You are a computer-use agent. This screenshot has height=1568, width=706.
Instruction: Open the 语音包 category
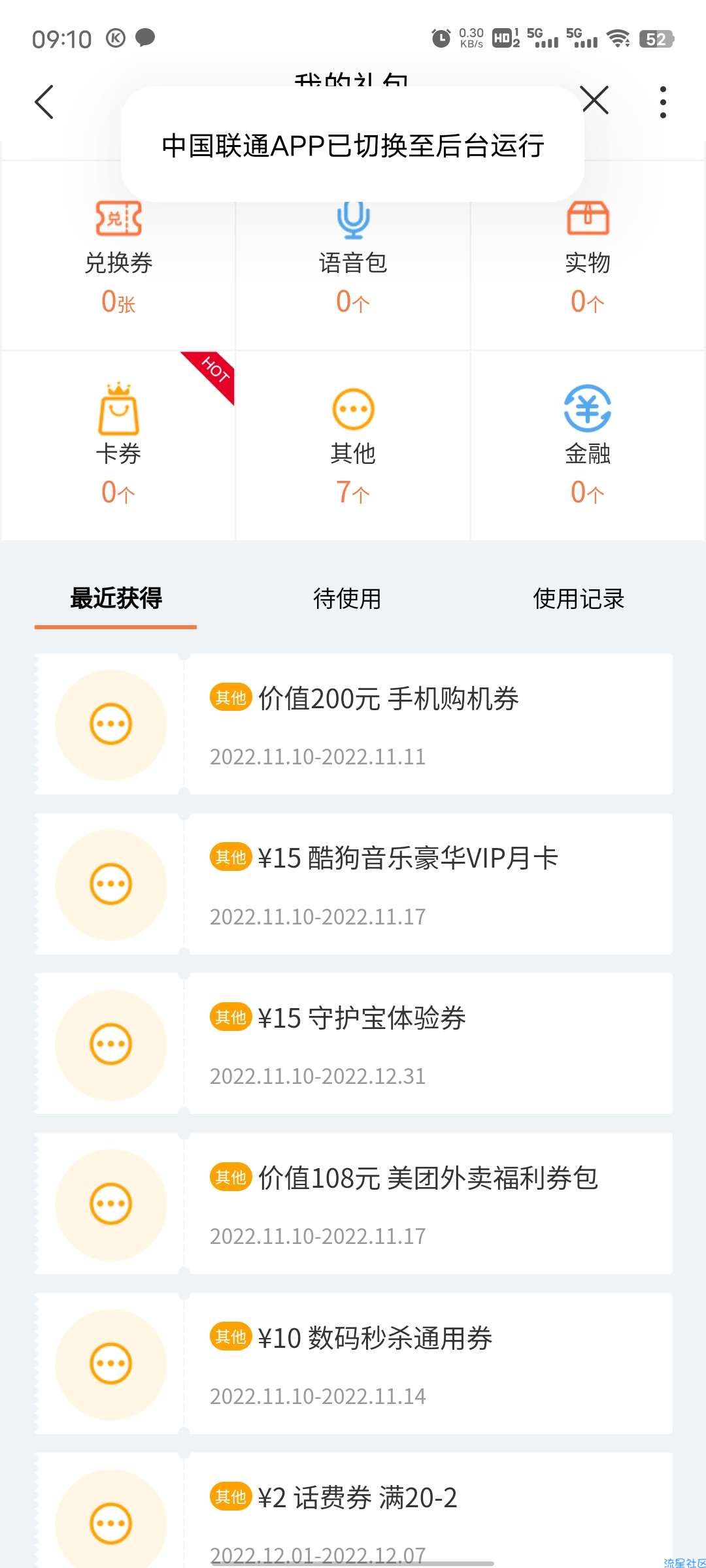(353, 255)
